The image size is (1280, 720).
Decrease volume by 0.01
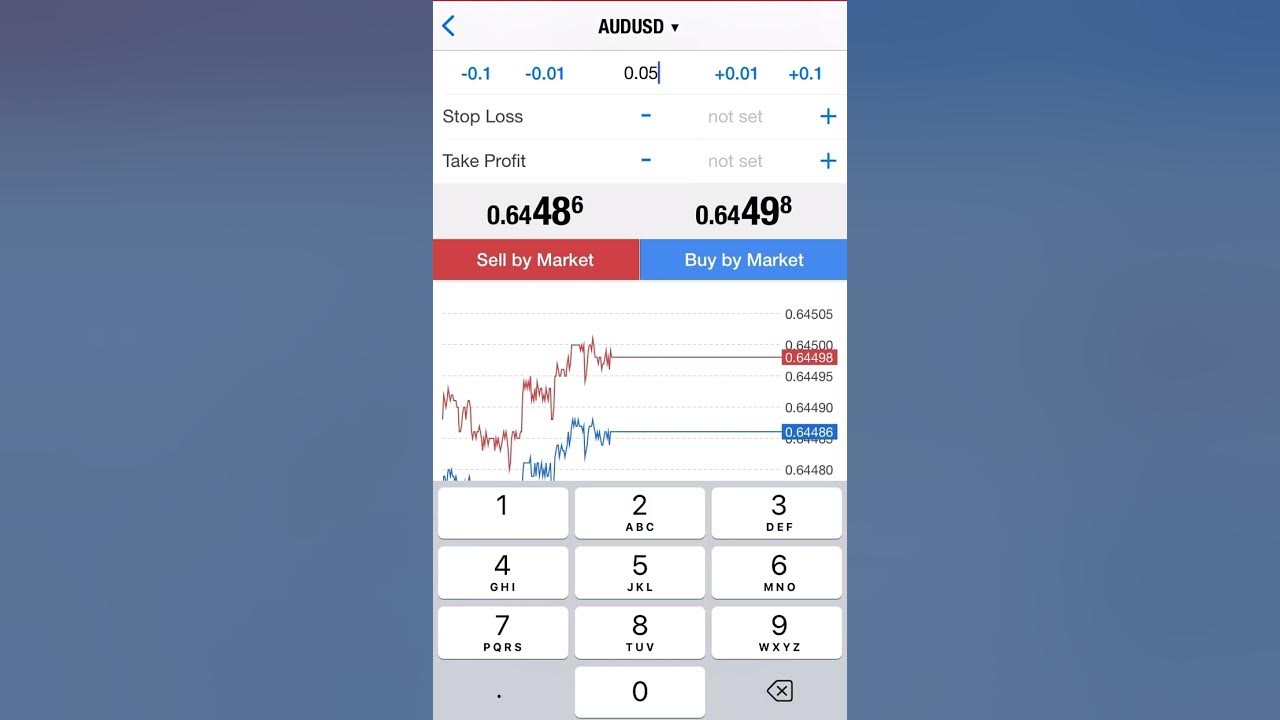pyautogui.click(x=545, y=74)
